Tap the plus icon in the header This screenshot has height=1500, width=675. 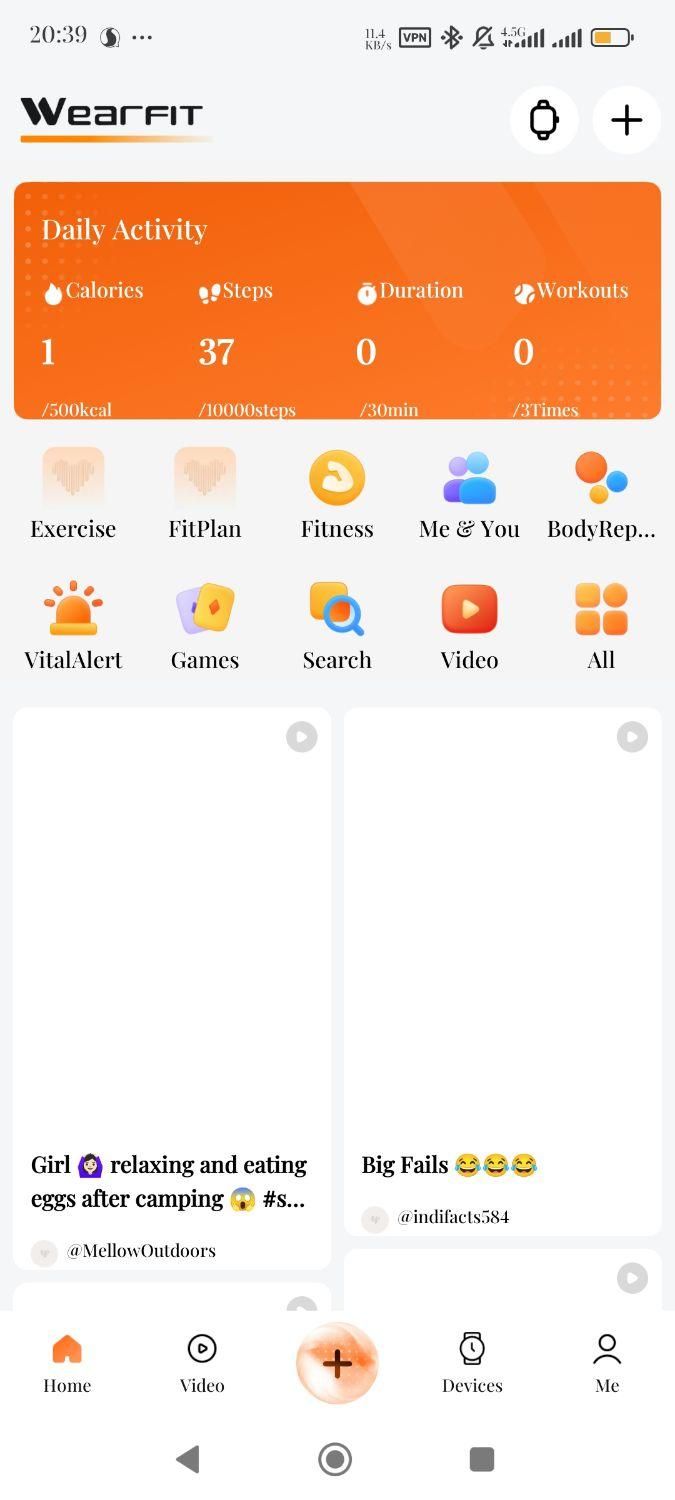coord(626,121)
